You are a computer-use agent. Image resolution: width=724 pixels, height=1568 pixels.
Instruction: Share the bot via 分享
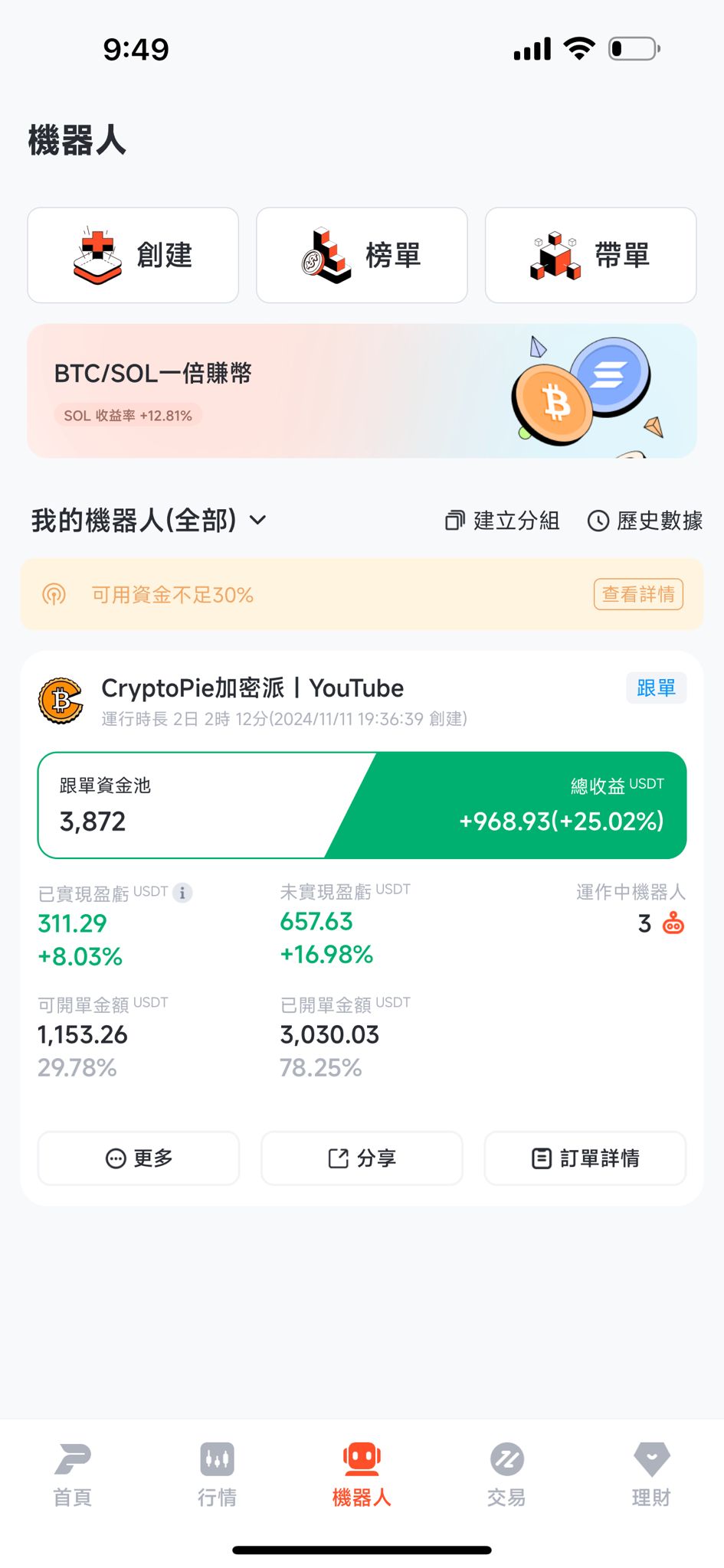[362, 1158]
